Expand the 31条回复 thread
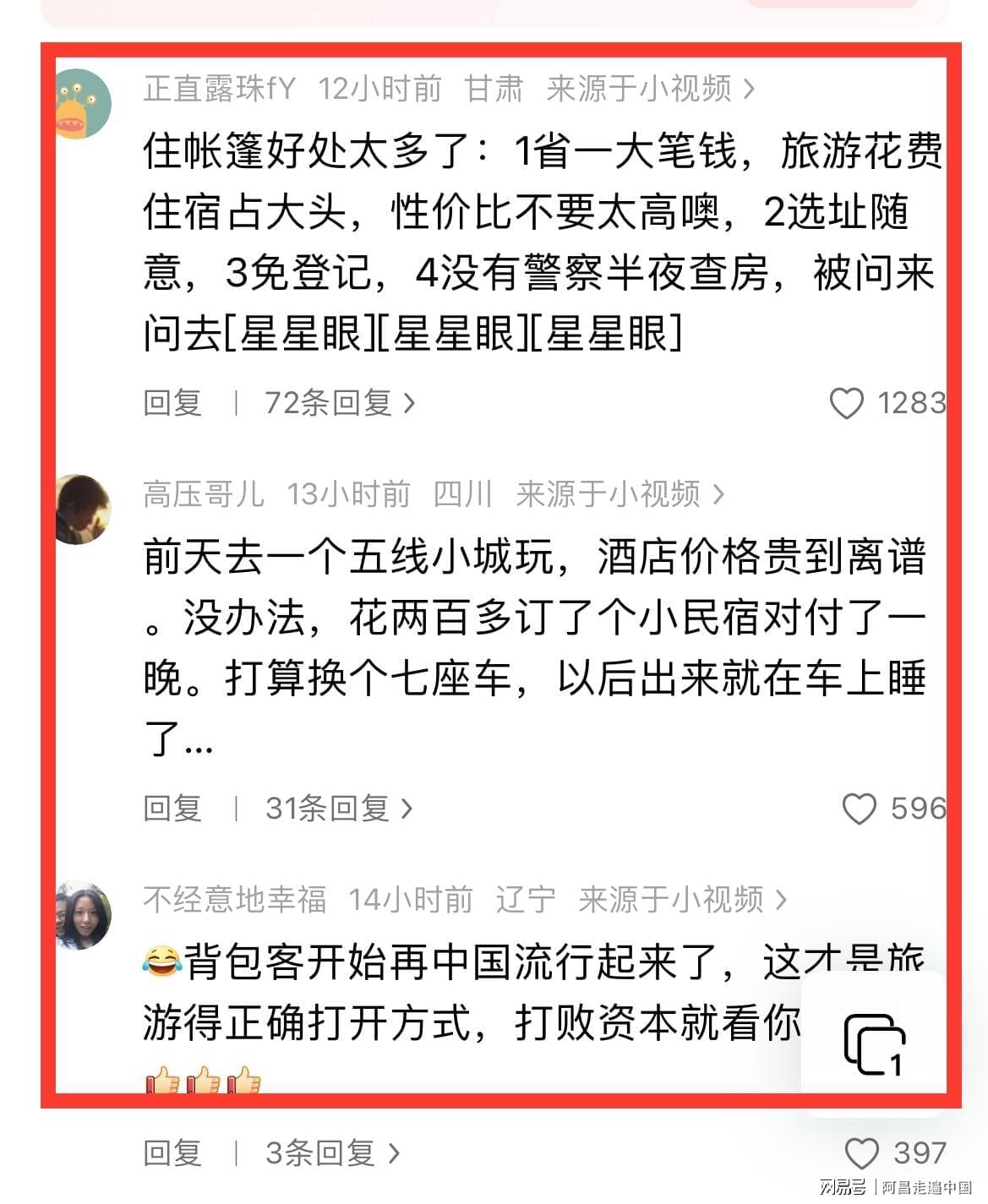 pos(339,809)
